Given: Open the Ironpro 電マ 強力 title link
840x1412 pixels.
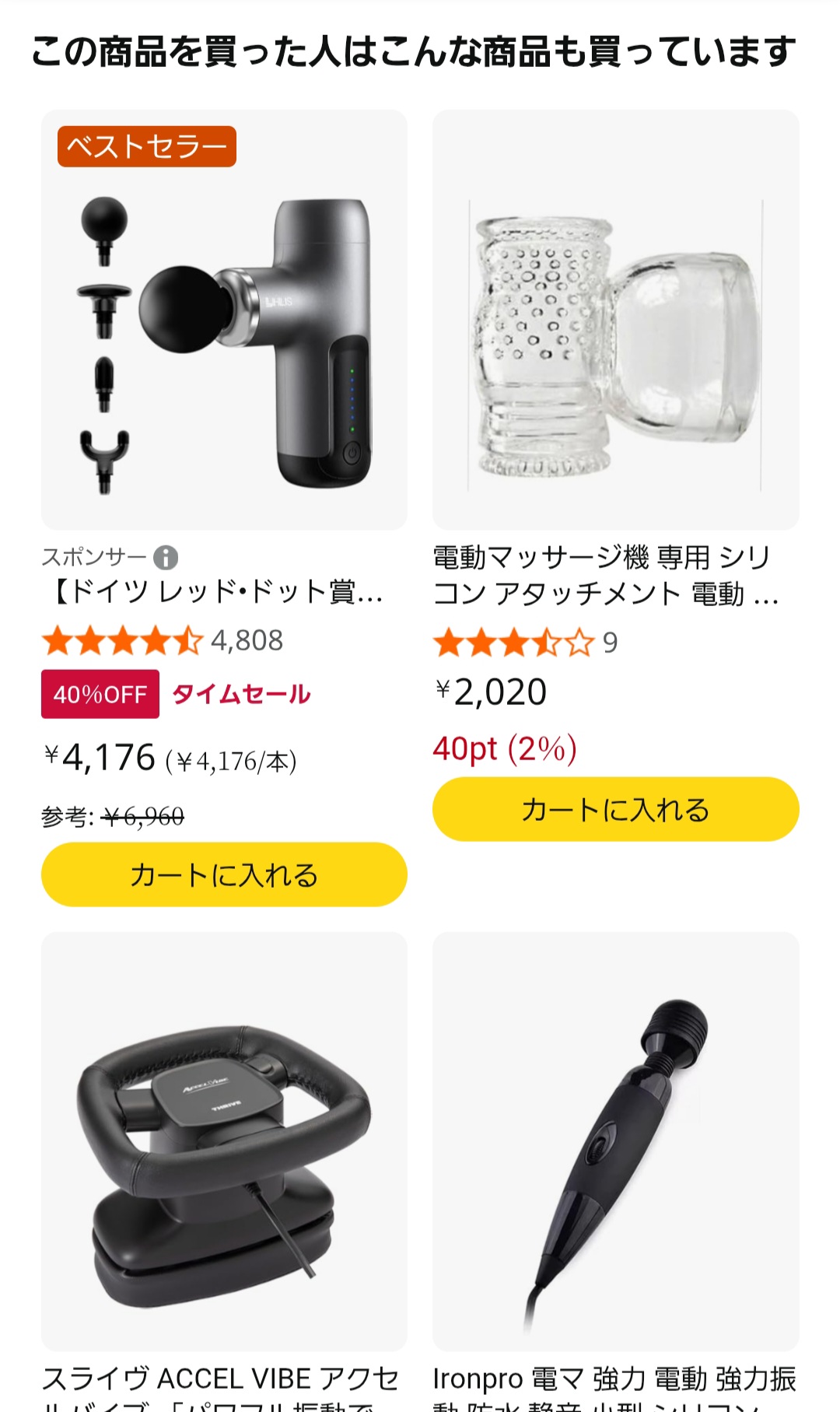Looking at the screenshot, I should point(614,1388).
